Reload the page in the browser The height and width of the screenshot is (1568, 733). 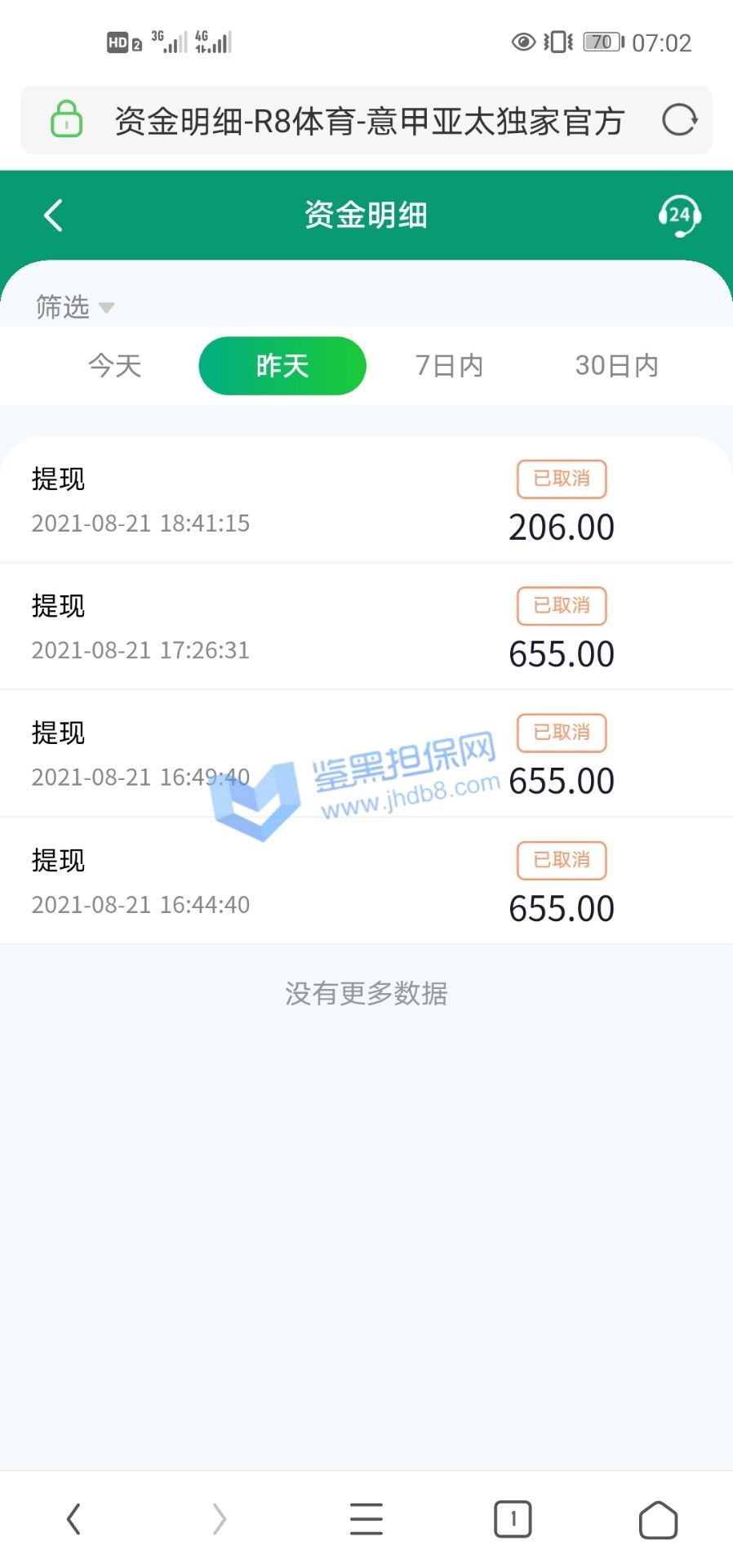pyautogui.click(x=679, y=120)
